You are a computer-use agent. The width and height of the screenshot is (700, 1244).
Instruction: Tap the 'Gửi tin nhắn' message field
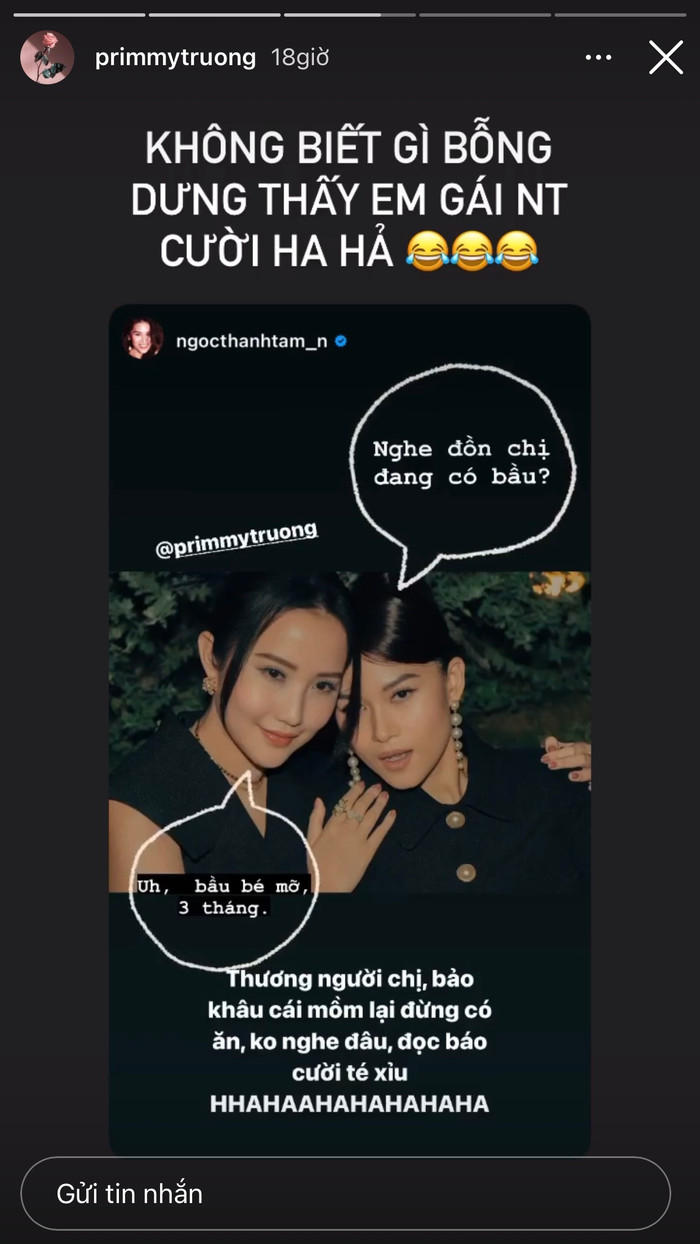[x=345, y=1193]
